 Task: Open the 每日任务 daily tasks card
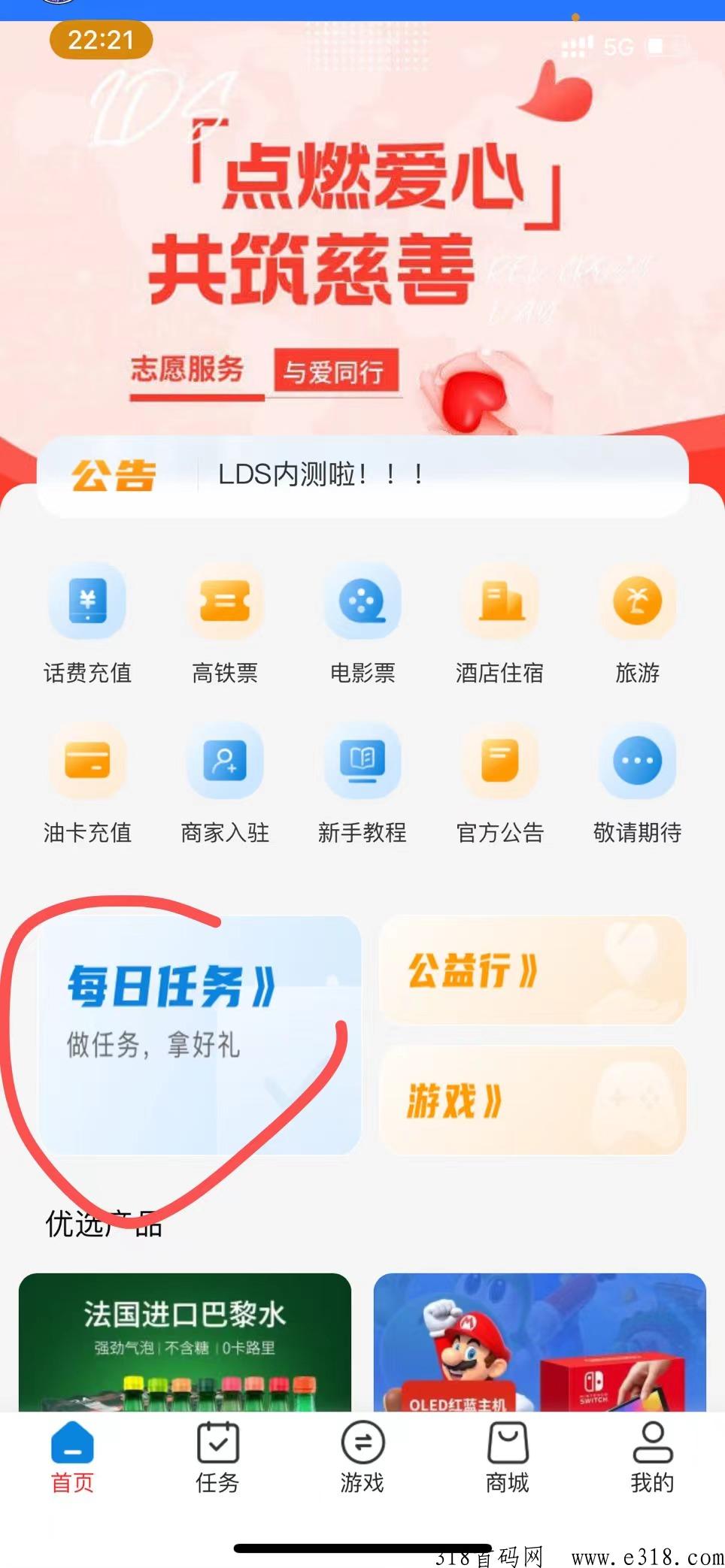[199, 1034]
